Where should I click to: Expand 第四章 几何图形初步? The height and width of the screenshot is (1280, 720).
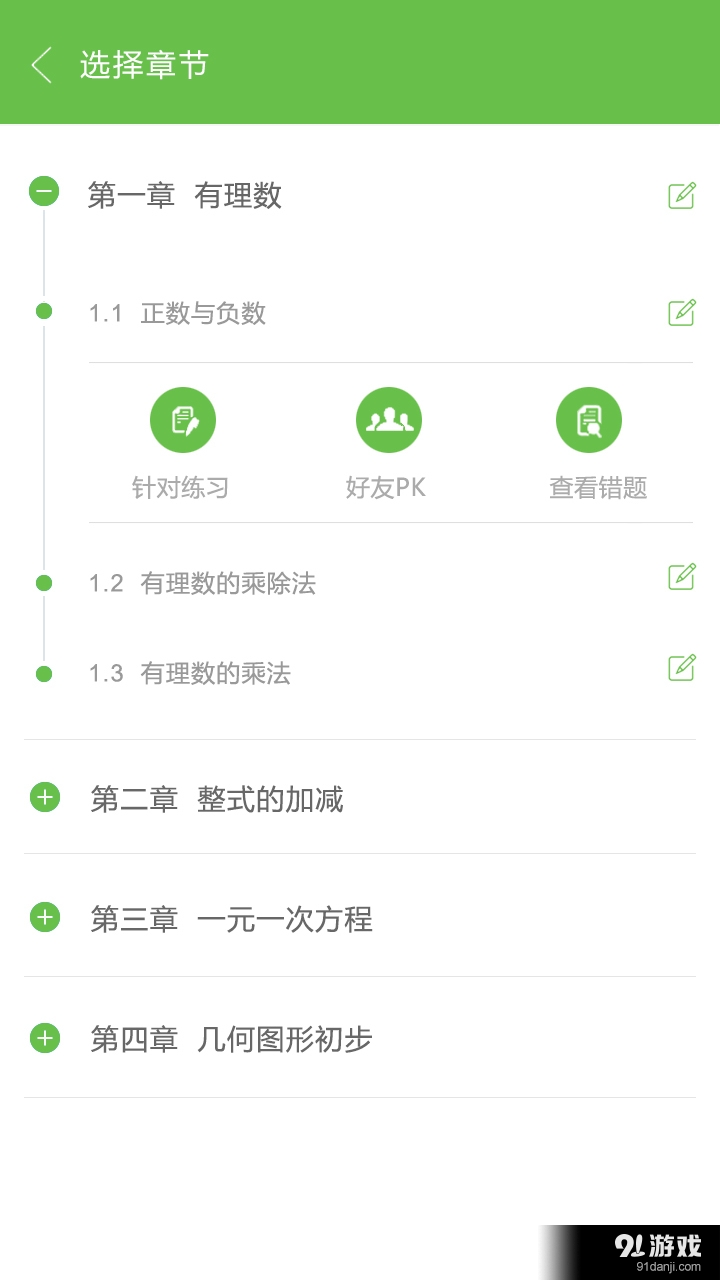tap(43, 1039)
